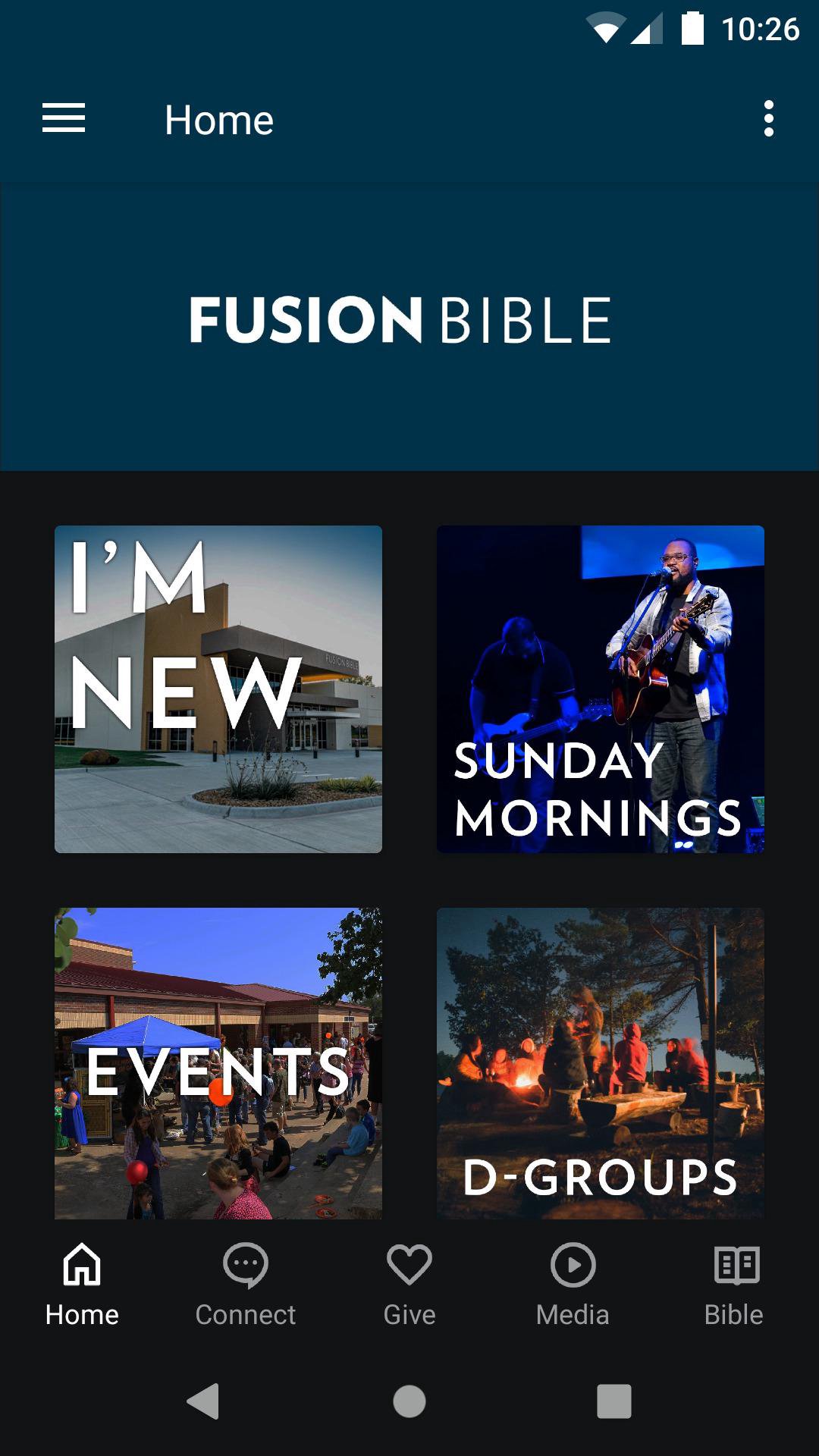Open the Events tile

point(218,1063)
